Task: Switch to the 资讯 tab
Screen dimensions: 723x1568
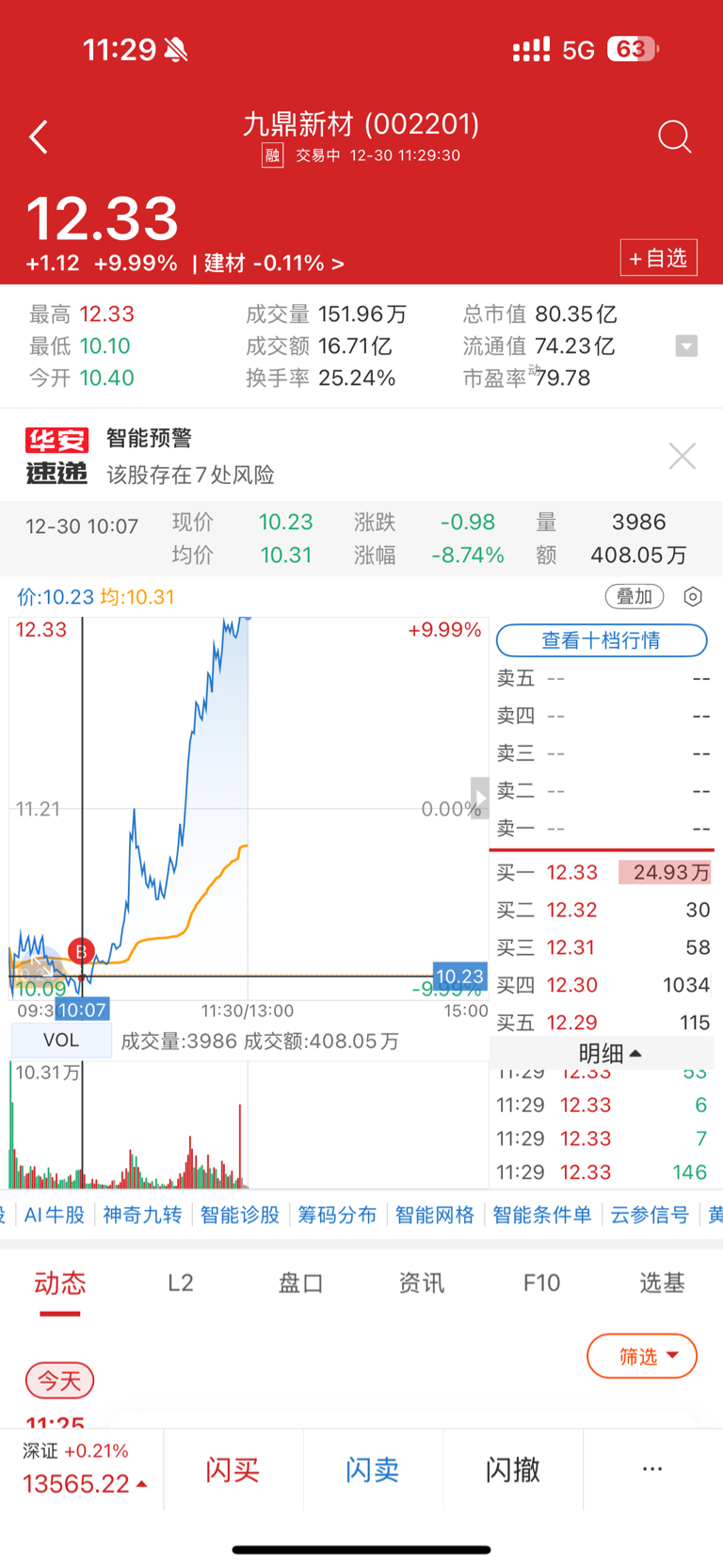Action: [421, 1283]
